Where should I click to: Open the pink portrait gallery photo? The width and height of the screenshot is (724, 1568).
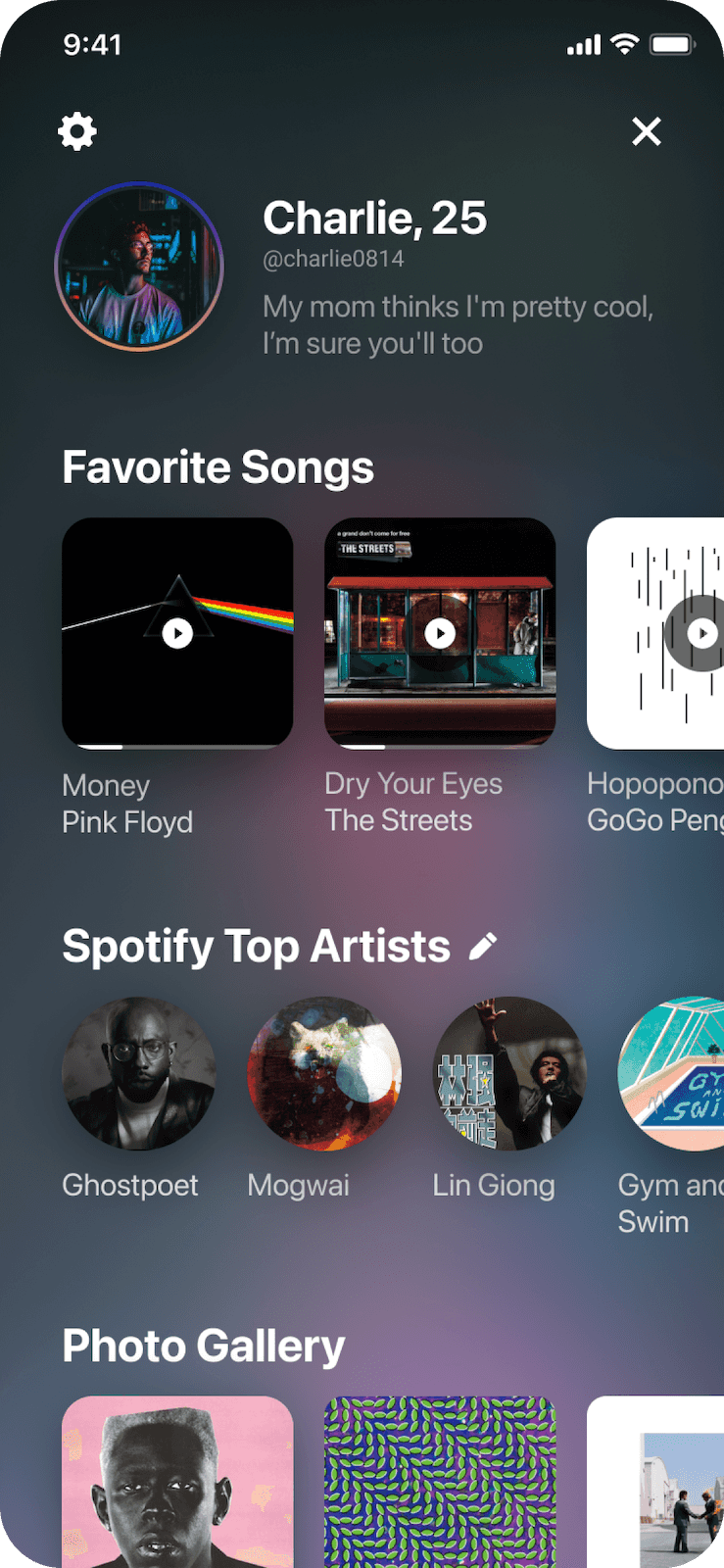coord(177,1480)
